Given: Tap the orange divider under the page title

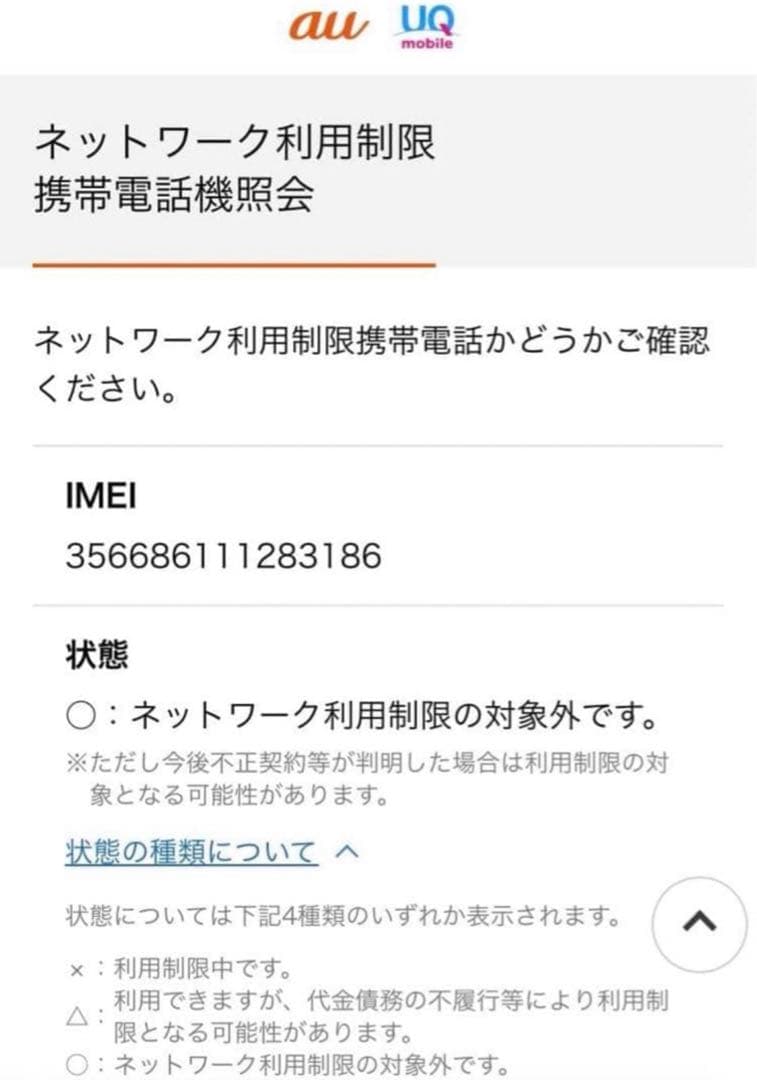Looking at the screenshot, I should coord(236,264).
